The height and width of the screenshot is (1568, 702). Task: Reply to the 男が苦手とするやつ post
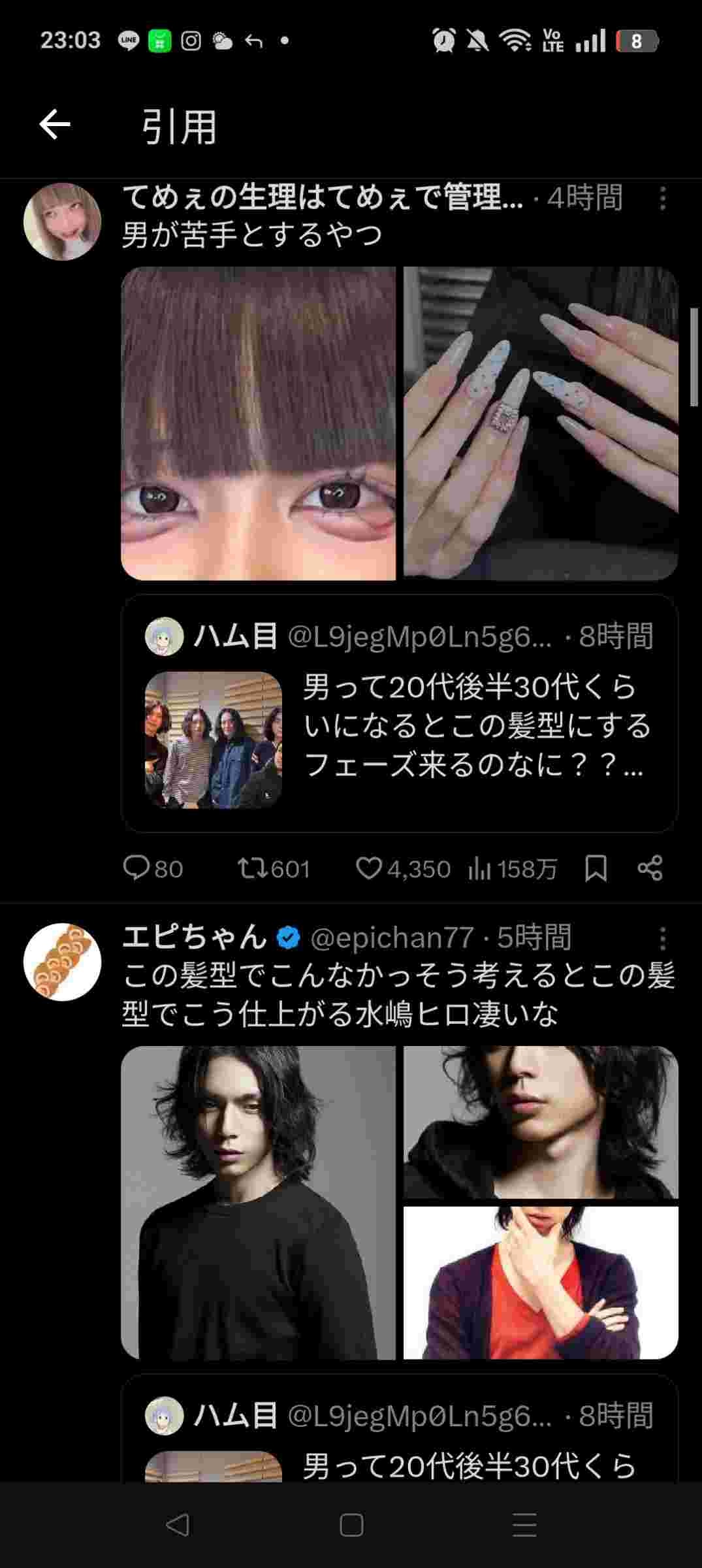tap(136, 868)
